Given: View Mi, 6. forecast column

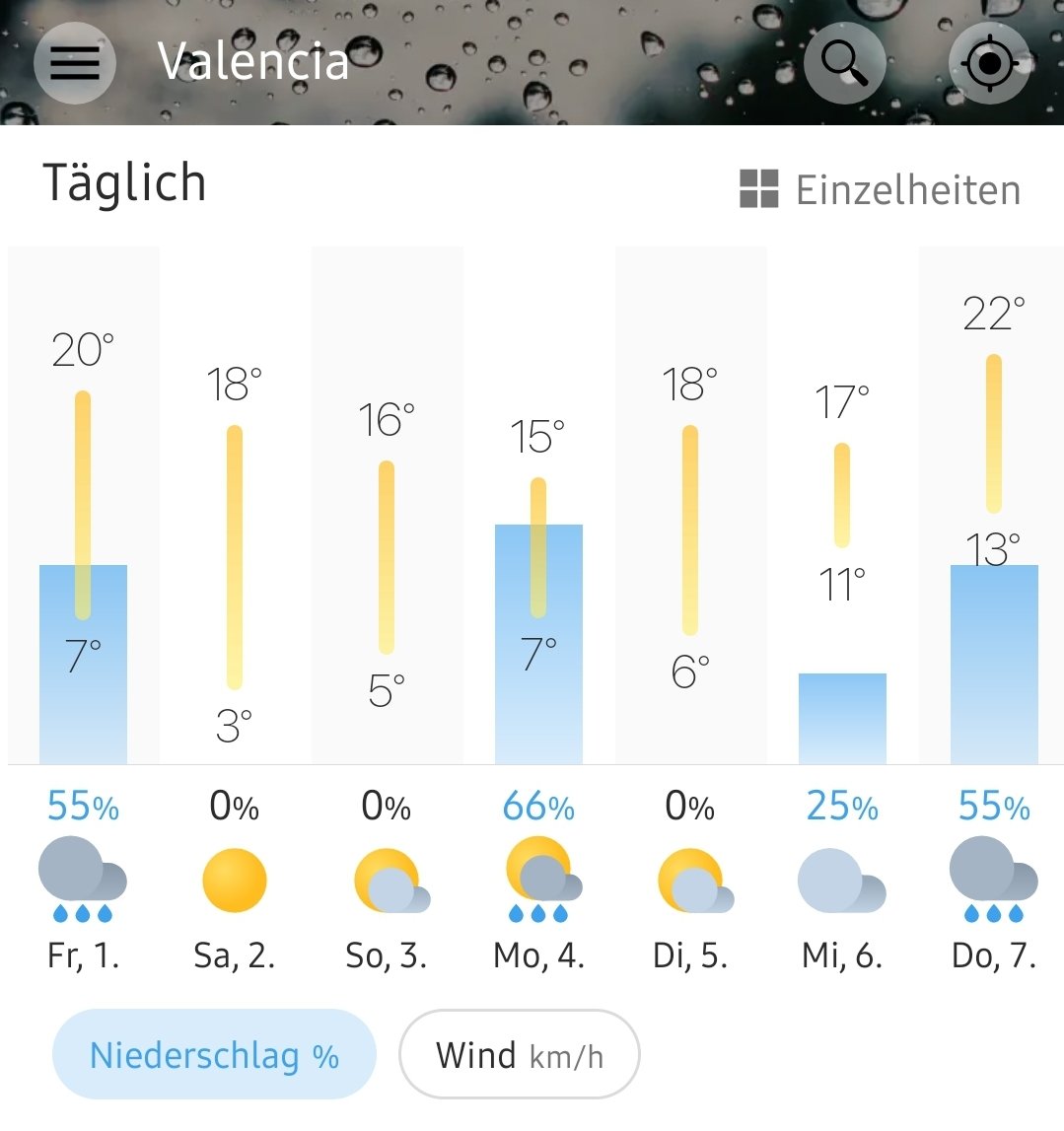Looking at the screenshot, I should 842,592.
